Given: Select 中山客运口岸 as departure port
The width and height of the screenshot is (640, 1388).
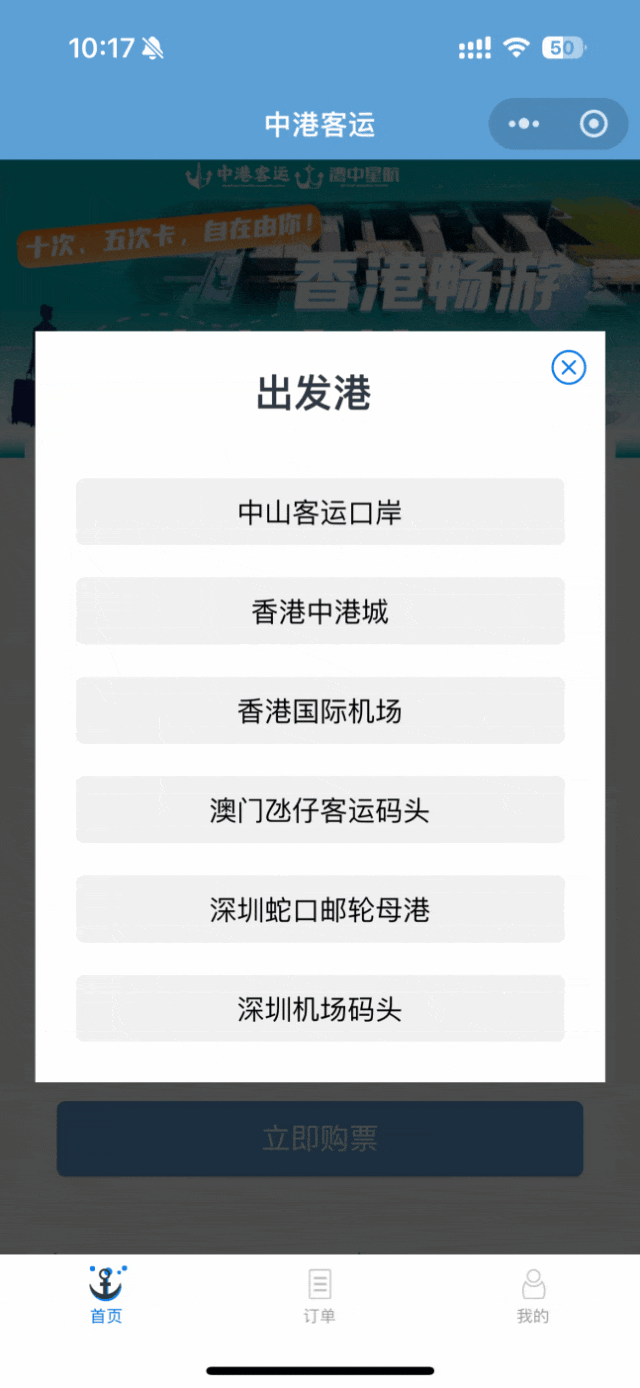Looking at the screenshot, I should point(320,512).
